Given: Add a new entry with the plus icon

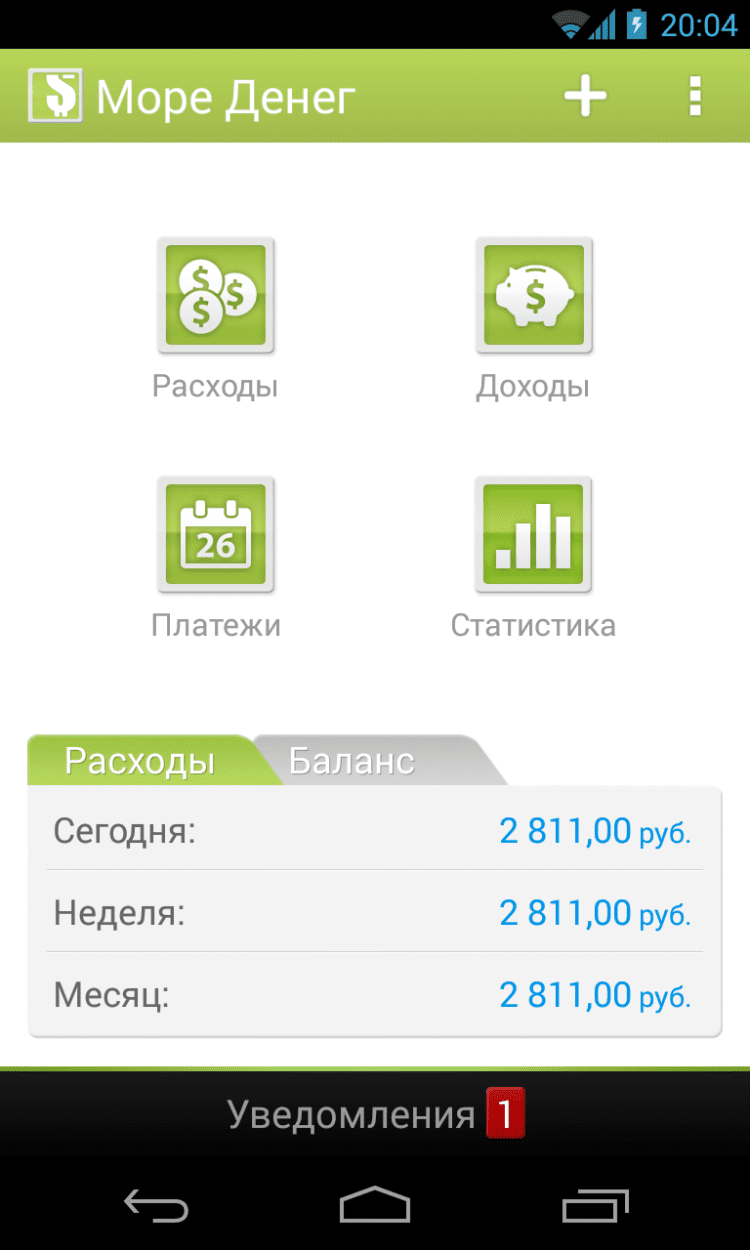Looking at the screenshot, I should (x=585, y=96).
